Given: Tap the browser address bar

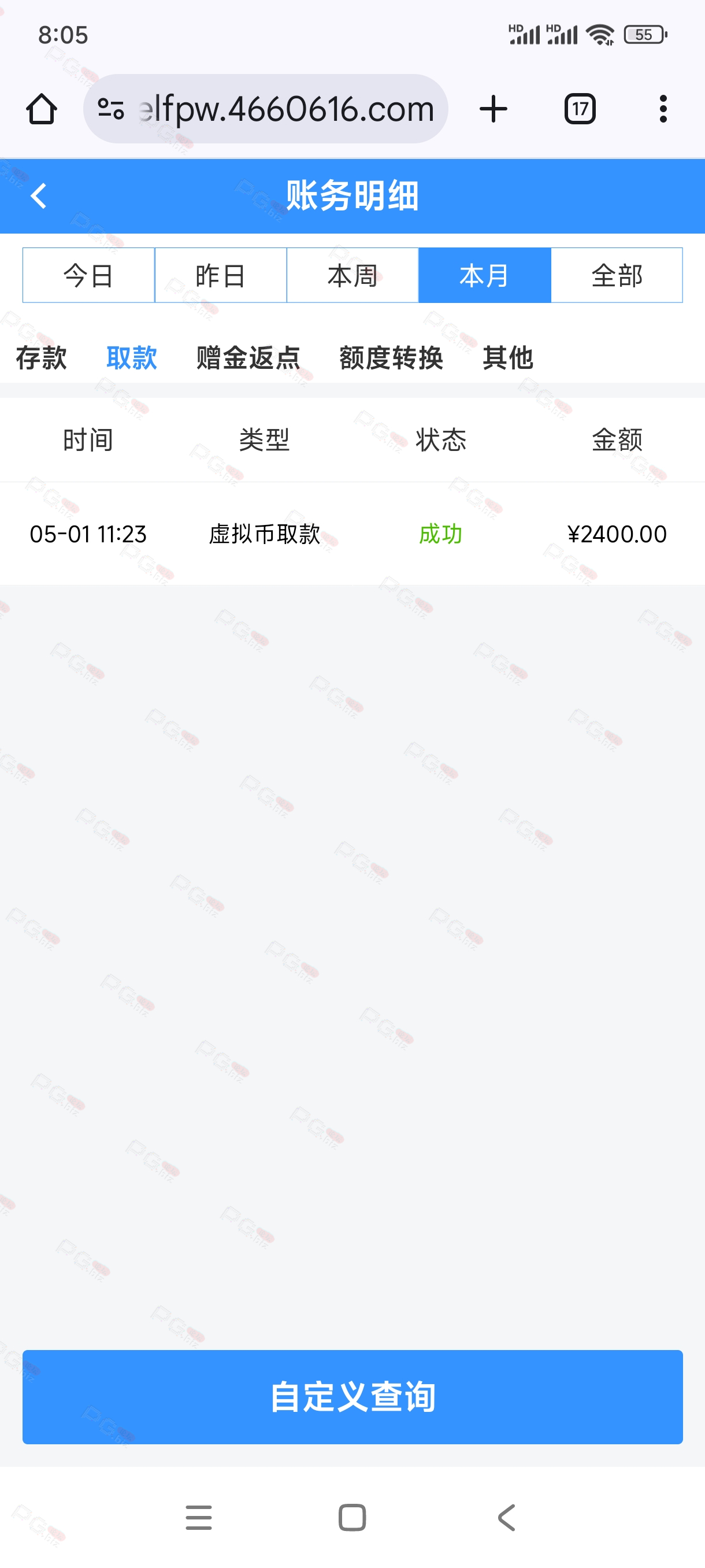Looking at the screenshot, I should pos(266,109).
